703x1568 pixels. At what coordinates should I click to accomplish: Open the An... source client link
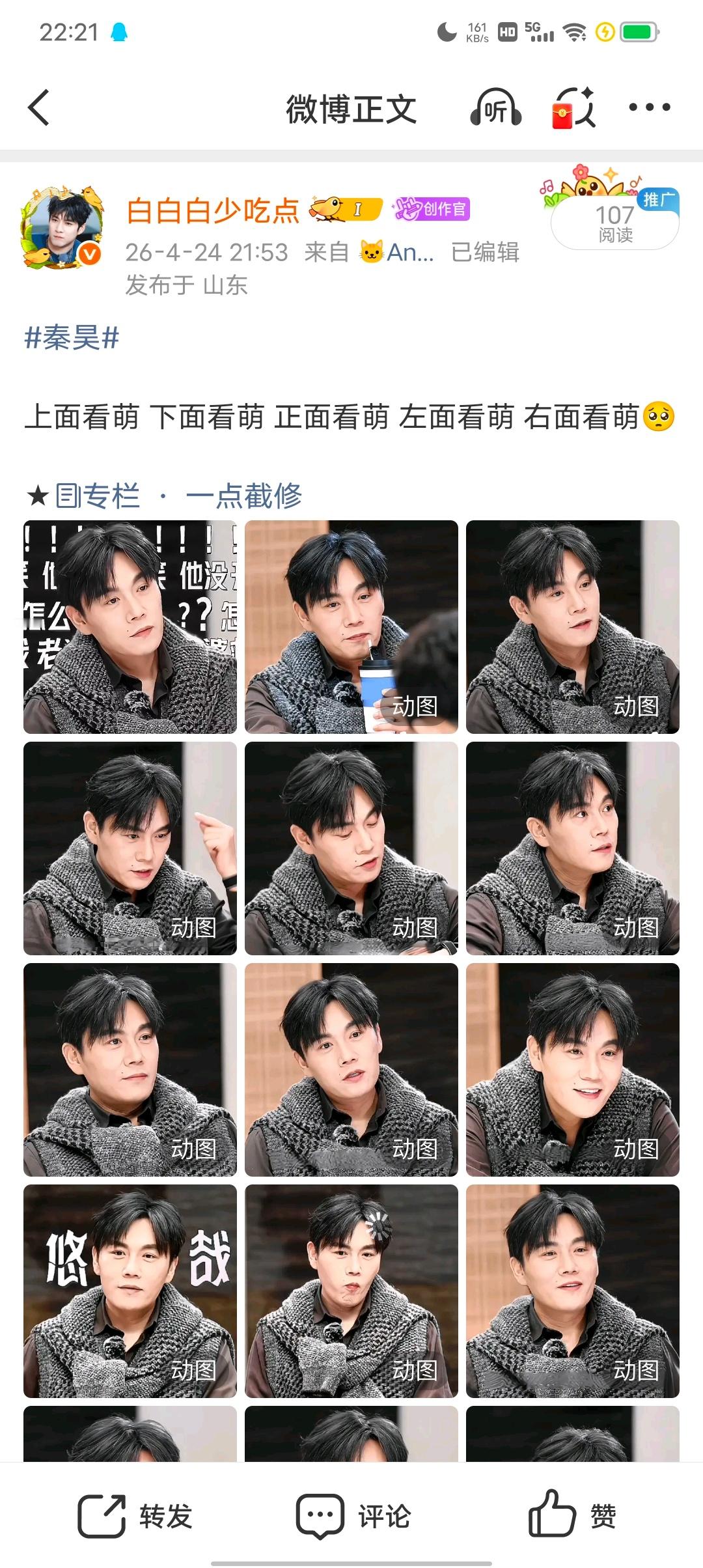pos(398,252)
